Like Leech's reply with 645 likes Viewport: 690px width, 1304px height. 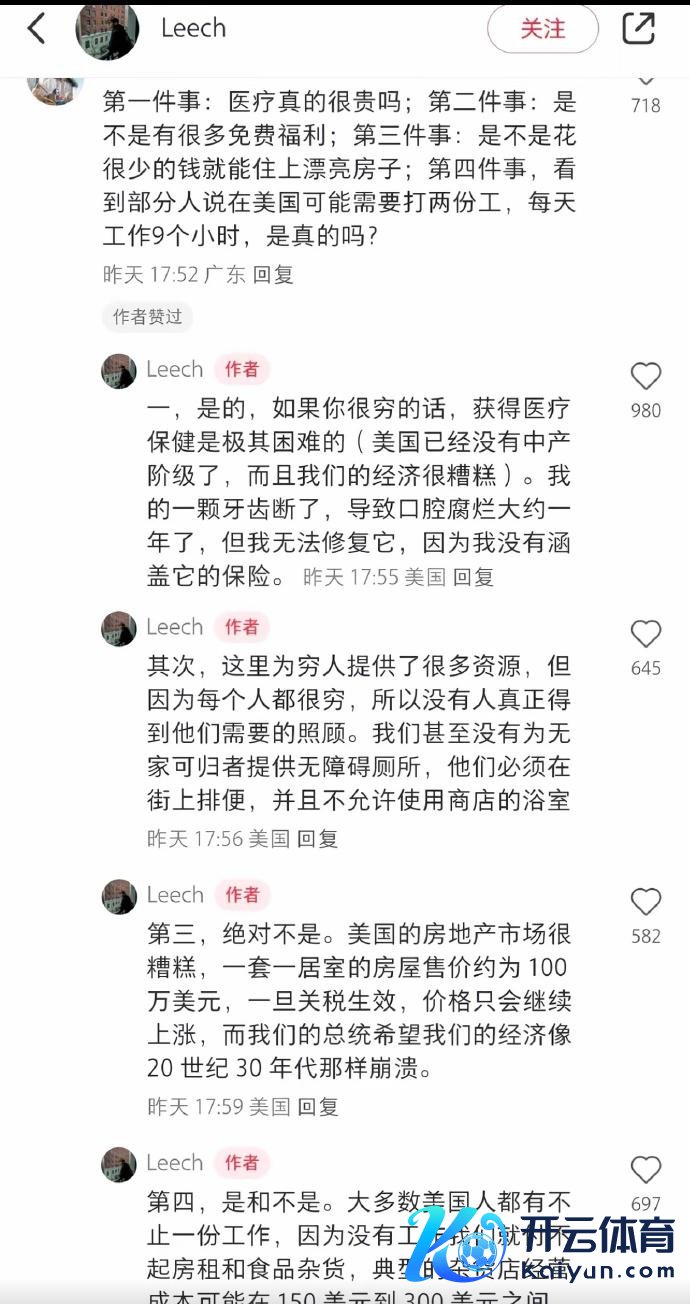coord(646,634)
